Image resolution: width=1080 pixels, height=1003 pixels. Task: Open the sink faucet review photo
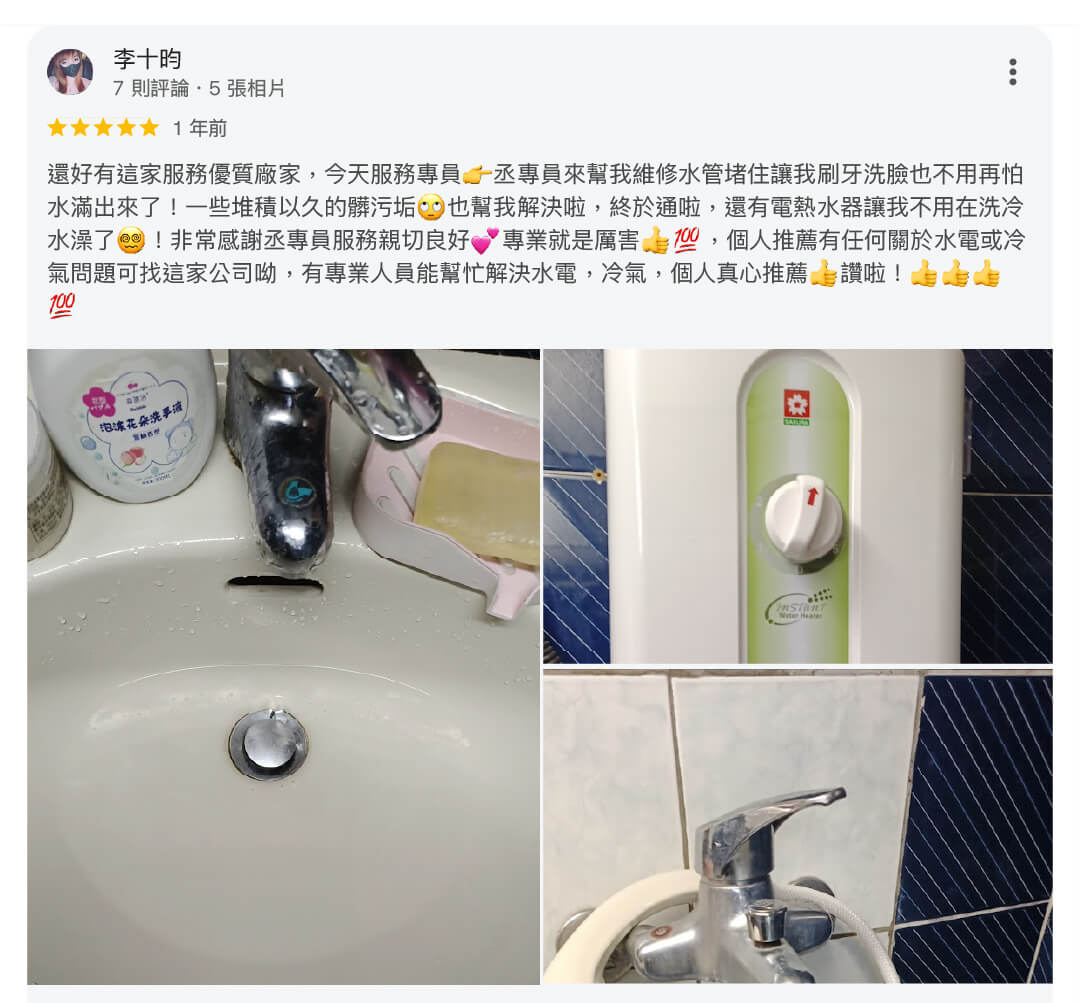[x=283, y=666]
